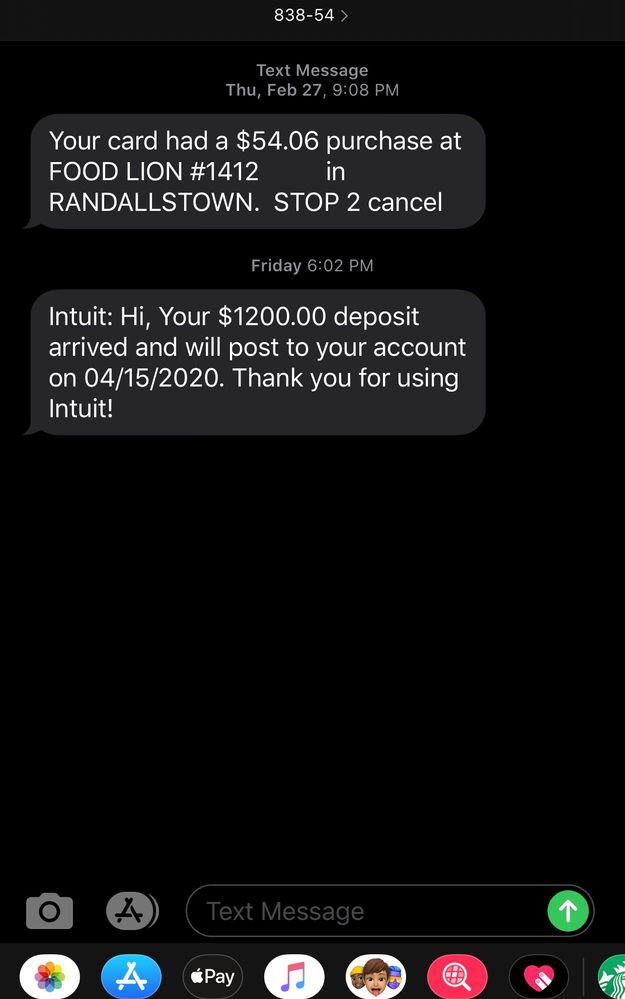
Task: Send the message with the green arrow
Action: click(x=568, y=911)
